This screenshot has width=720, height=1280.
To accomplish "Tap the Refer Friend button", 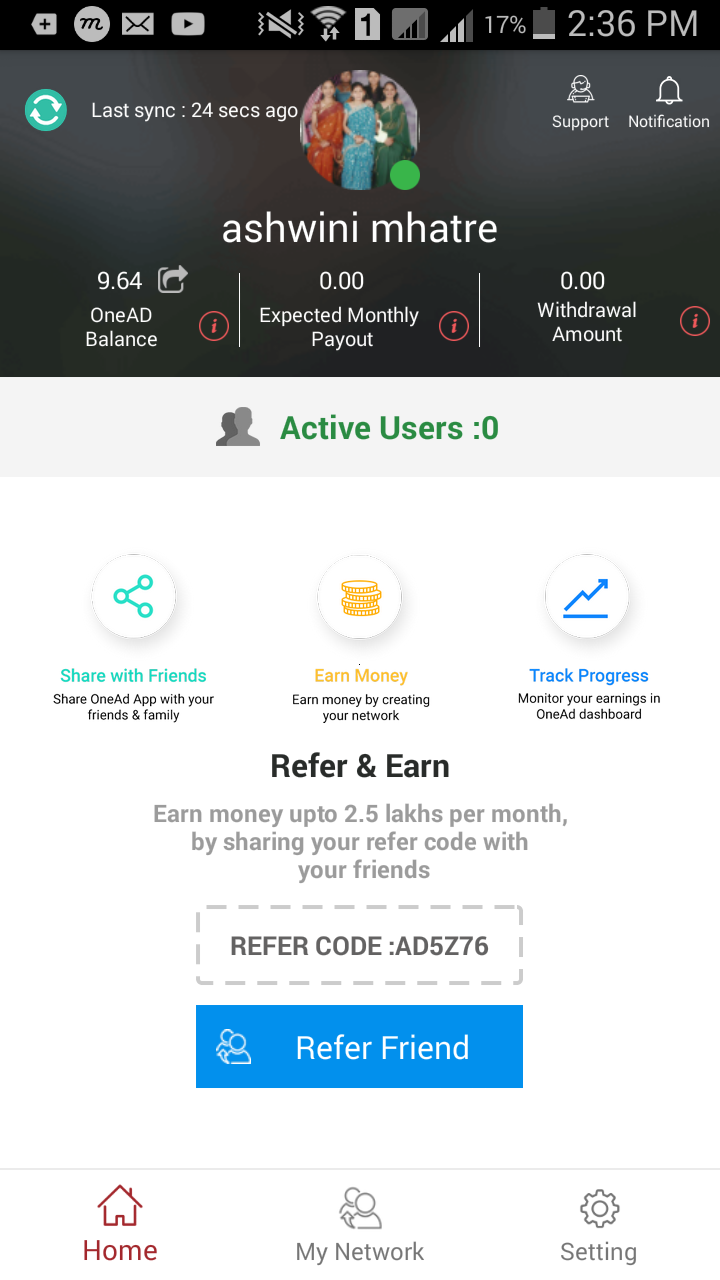I will tap(359, 1047).
